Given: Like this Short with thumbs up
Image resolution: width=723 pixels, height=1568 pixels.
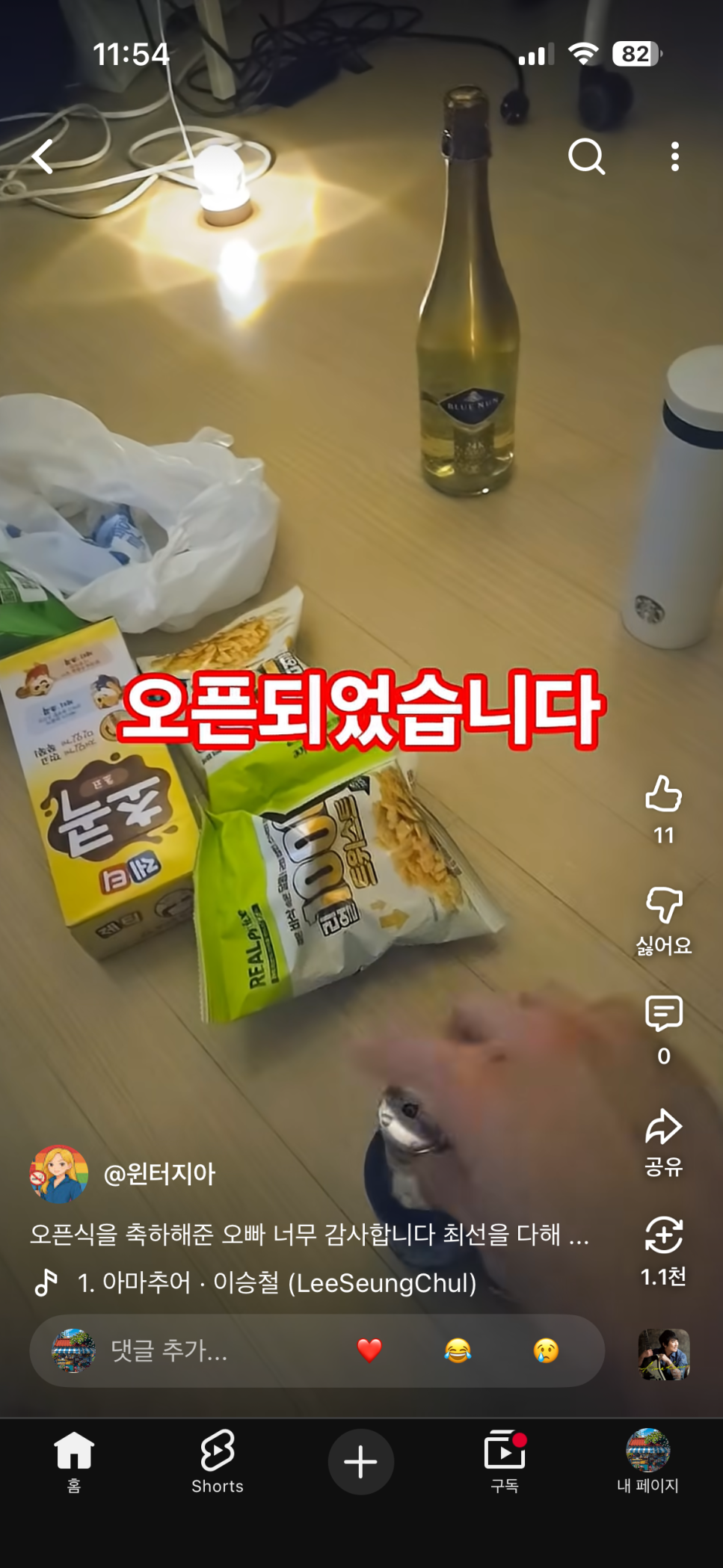Looking at the screenshot, I should coord(663,795).
